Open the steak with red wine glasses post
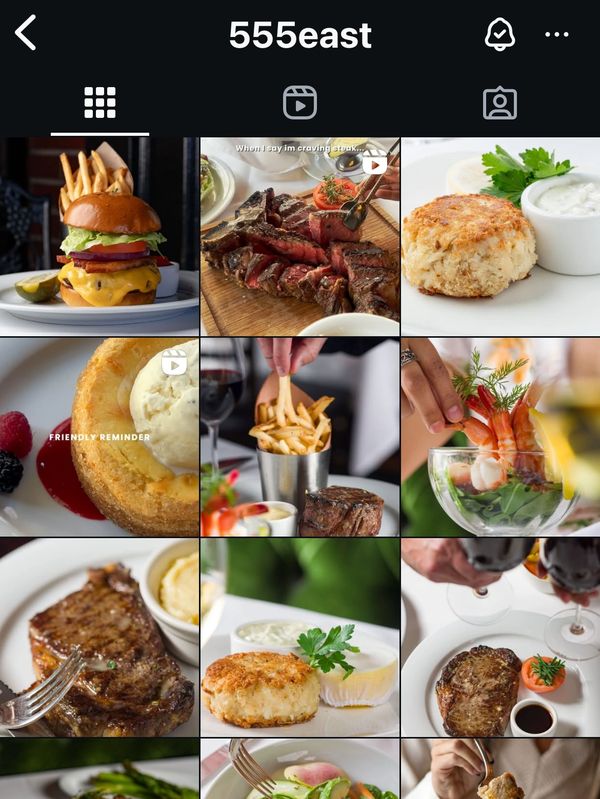Viewport: 600px width, 799px height. pyautogui.click(x=501, y=637)
